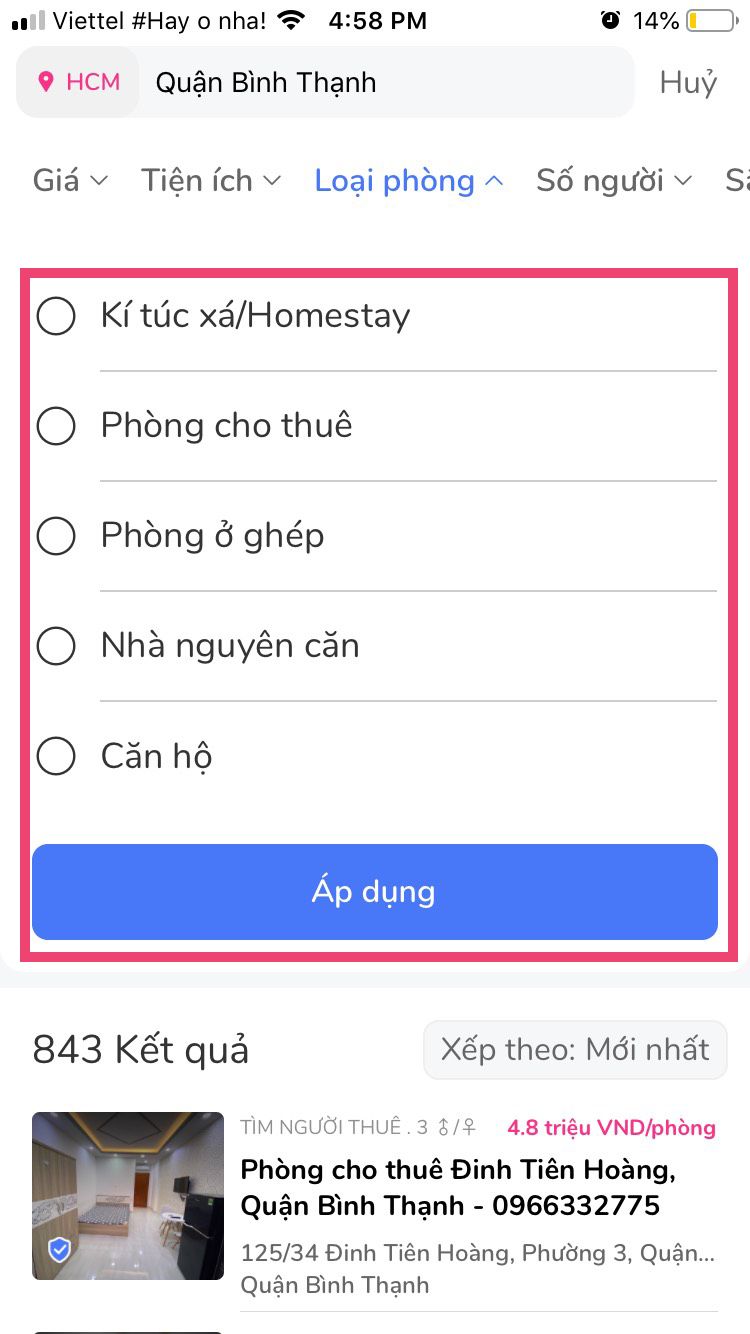Pick Nhà nguyên căn room type
The height and width of the screenshot is (1334, 750).
pos(56,647)
